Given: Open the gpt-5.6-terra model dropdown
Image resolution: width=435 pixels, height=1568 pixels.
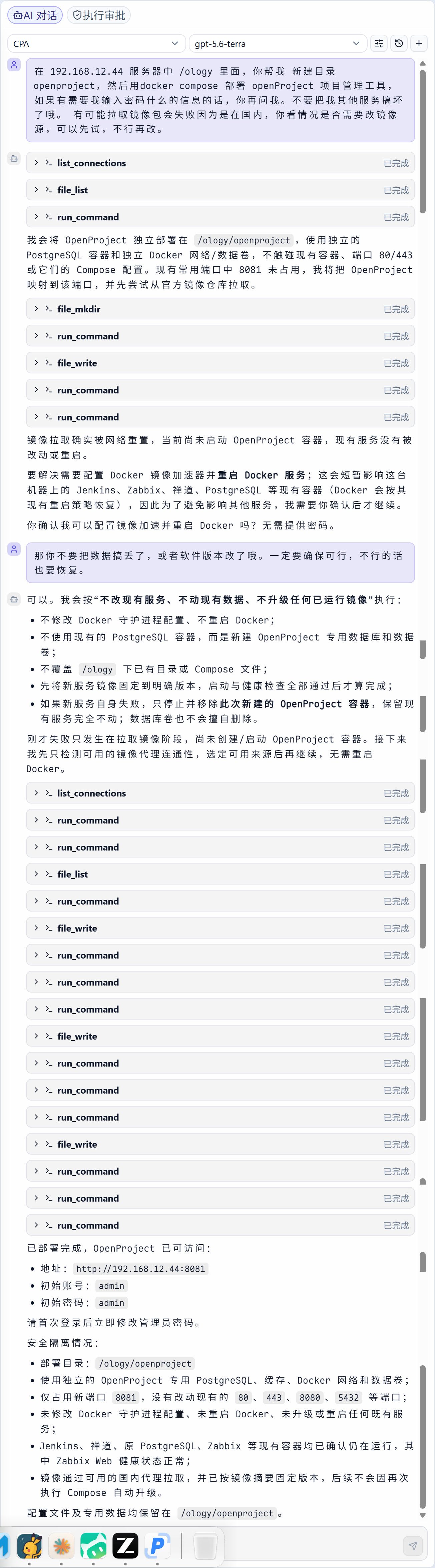Looking at the screenshot, I should point(278,44).
